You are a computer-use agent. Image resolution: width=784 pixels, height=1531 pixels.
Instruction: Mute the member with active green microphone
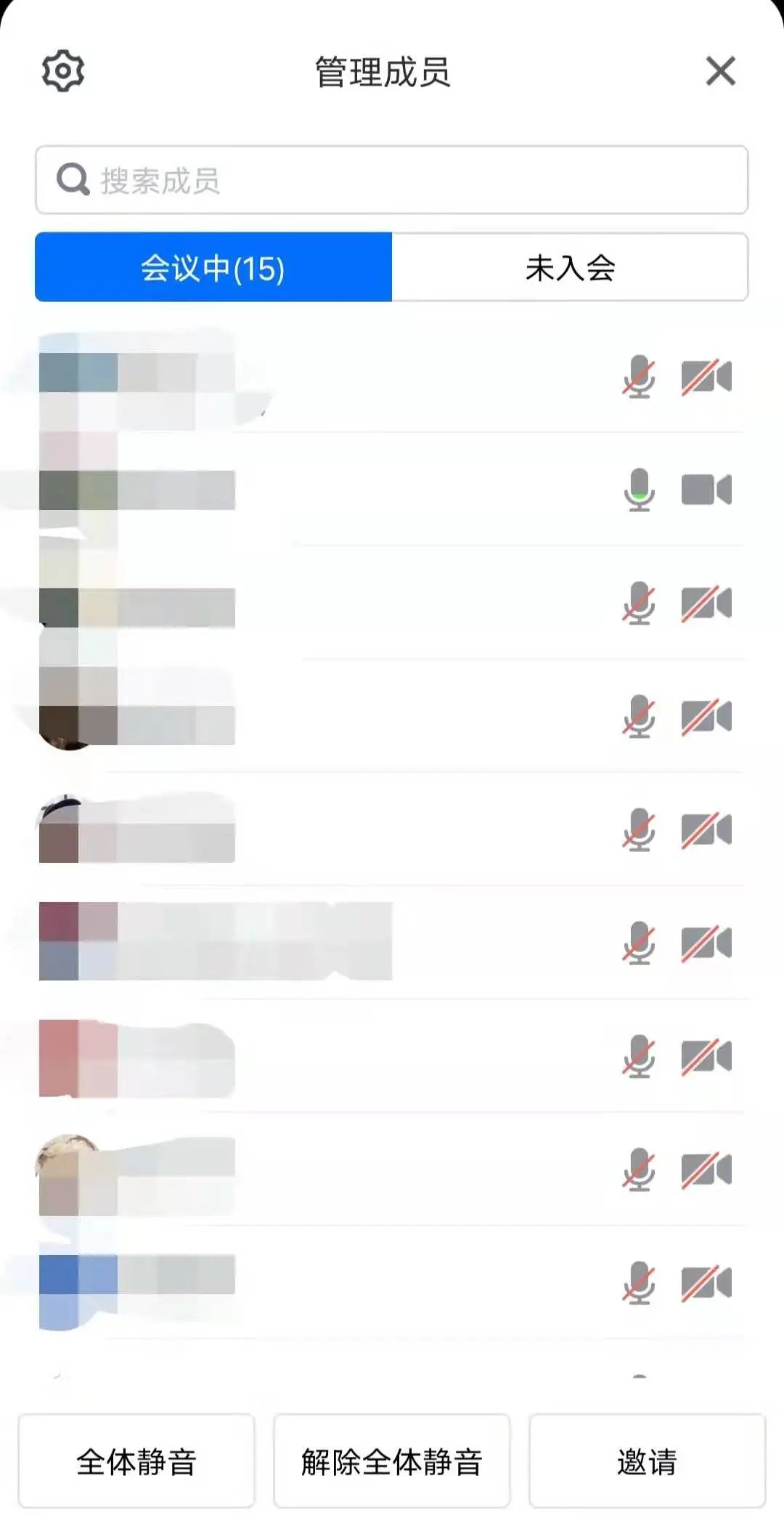point(639,490)
